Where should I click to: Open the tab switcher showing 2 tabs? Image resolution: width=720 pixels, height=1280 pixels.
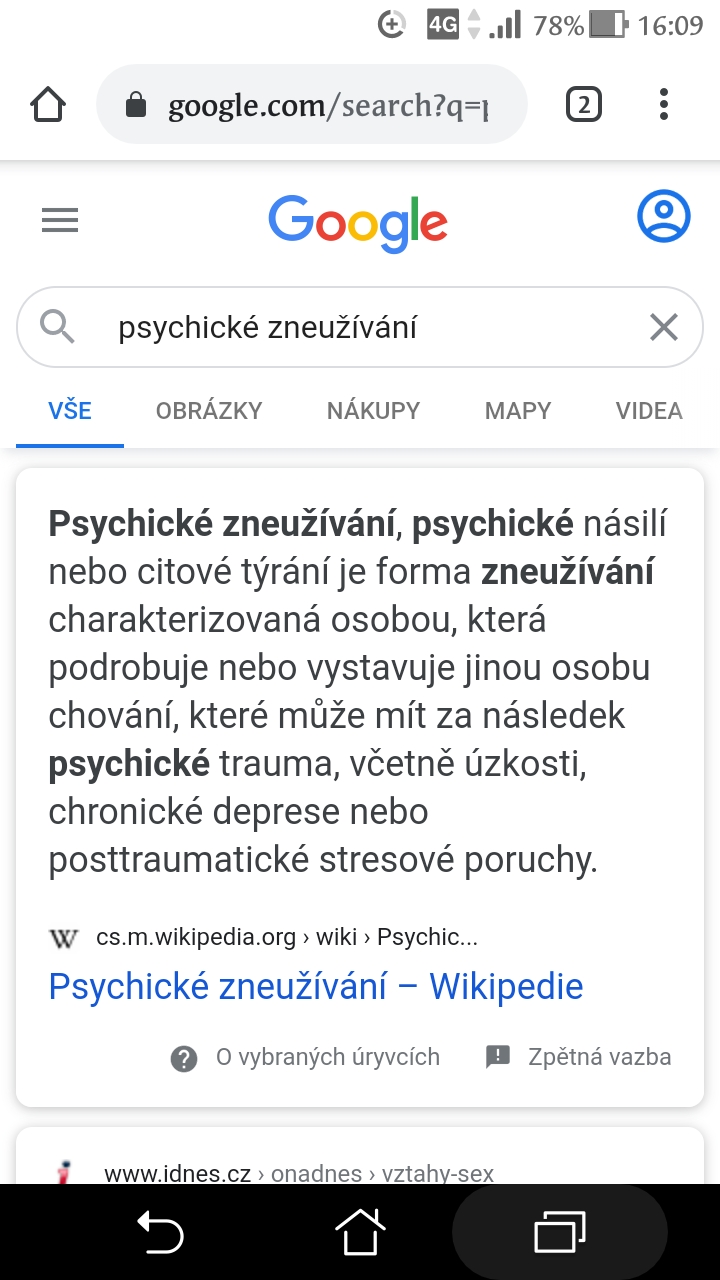coord(583,103)
